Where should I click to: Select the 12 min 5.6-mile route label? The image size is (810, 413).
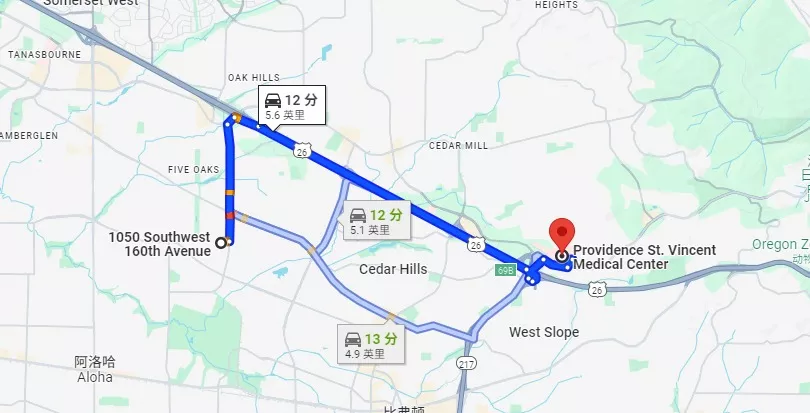(285, 106)
